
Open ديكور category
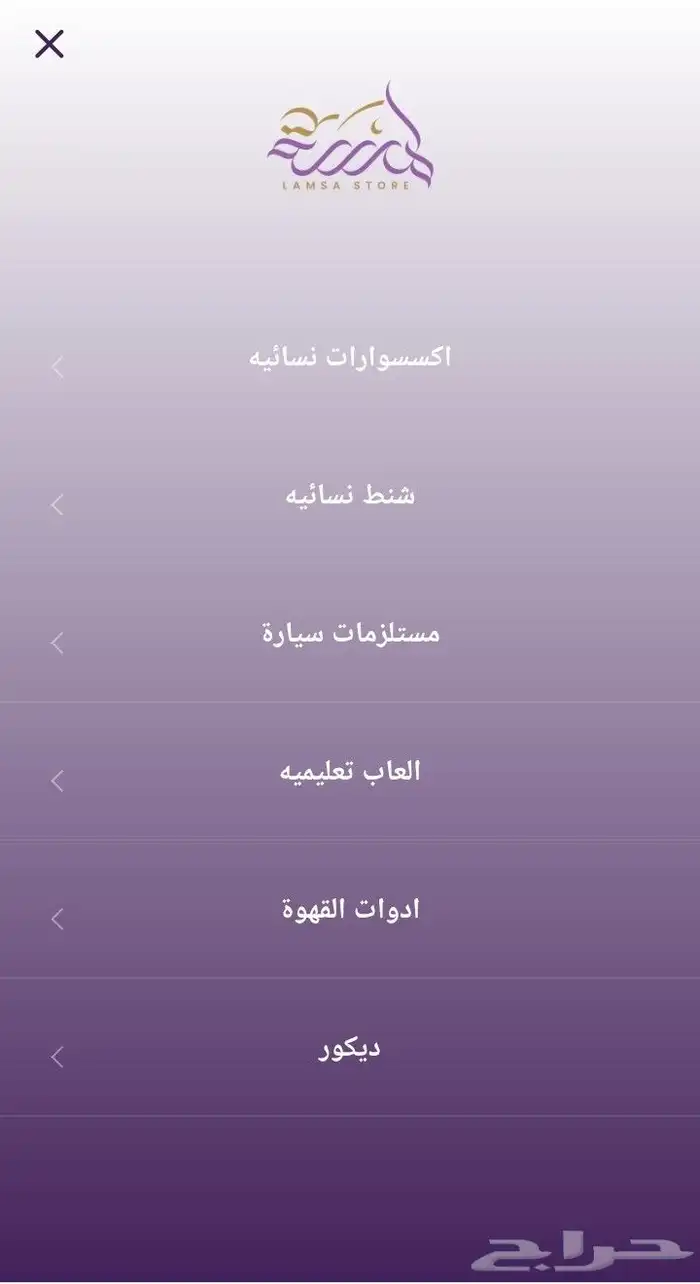[350, 1049]
